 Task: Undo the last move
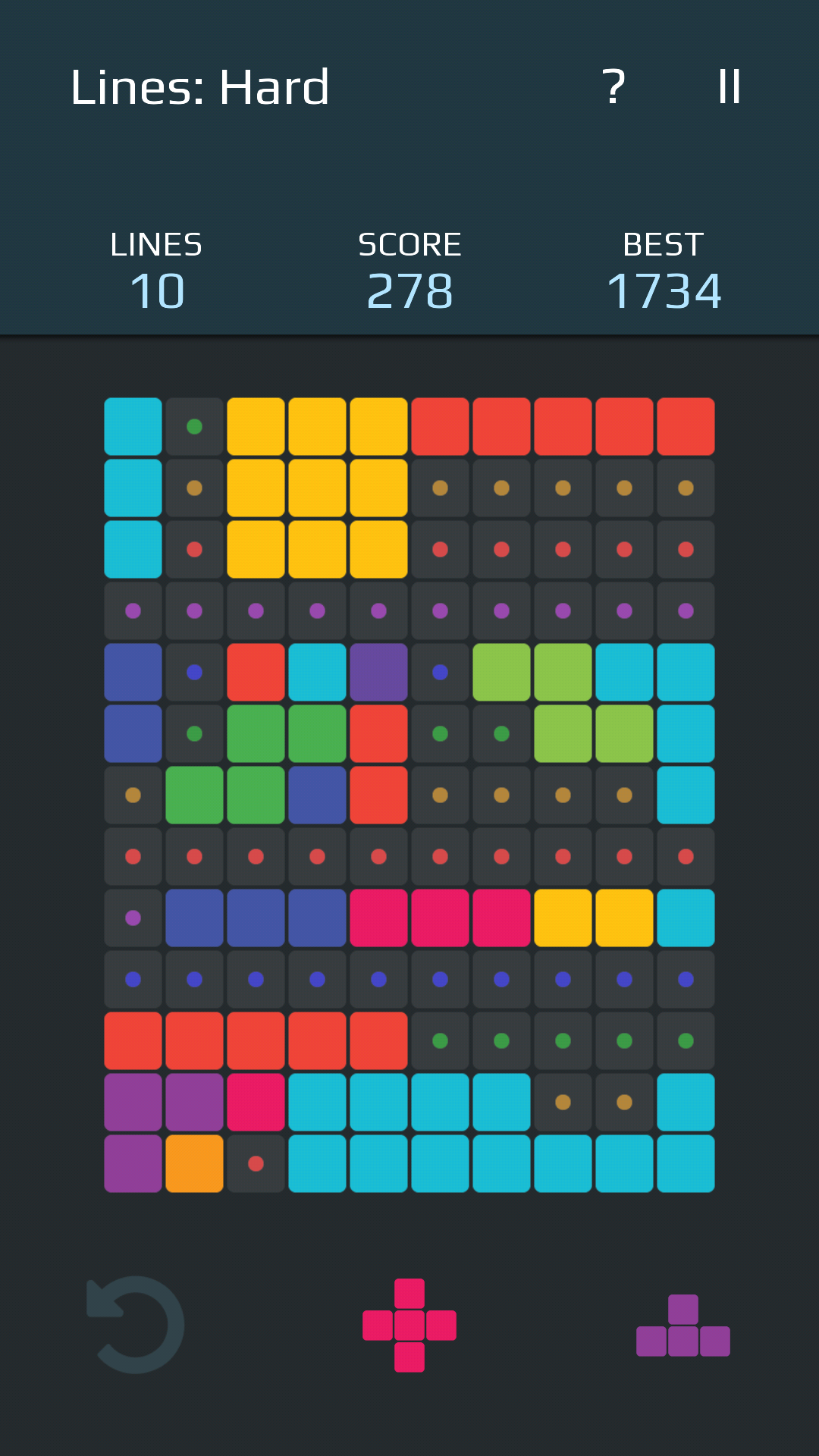(136, 1325)
